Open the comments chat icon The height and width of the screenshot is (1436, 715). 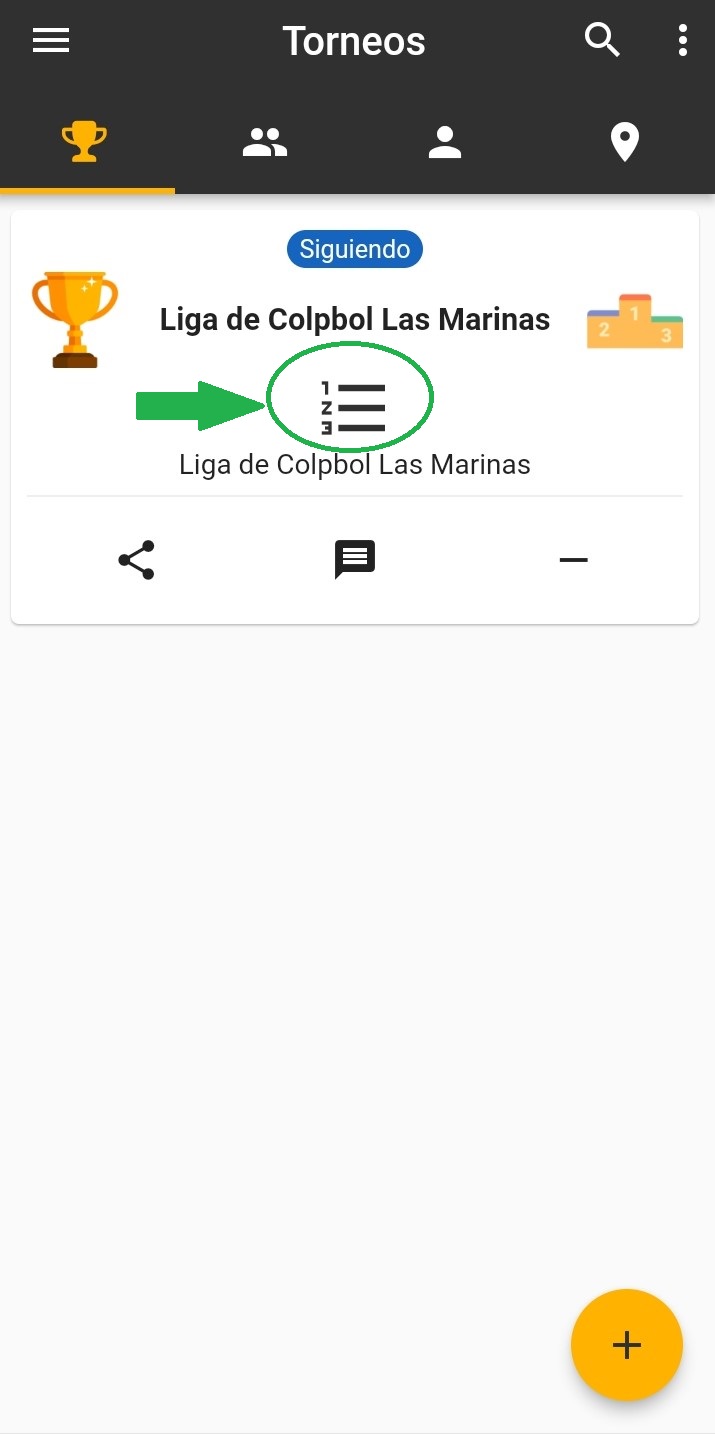(x=355, y=560)
